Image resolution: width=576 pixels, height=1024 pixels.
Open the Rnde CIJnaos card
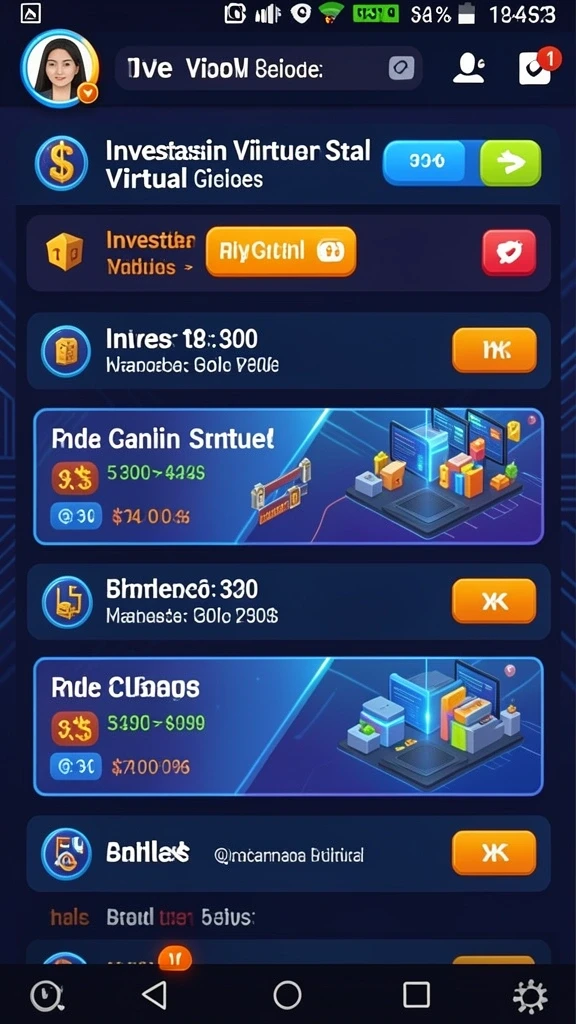click(288, 726)
